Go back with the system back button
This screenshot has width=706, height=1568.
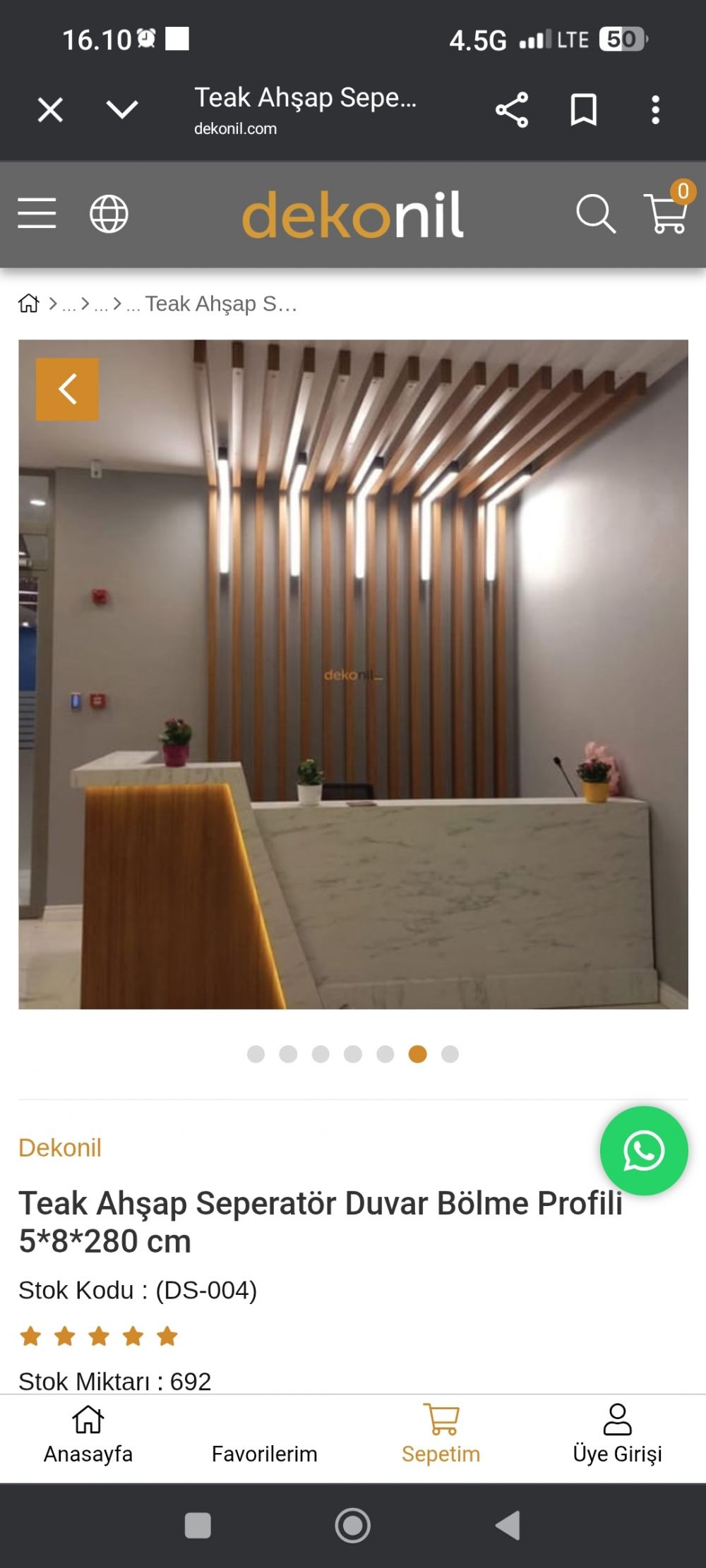(x=508, y=1525)
